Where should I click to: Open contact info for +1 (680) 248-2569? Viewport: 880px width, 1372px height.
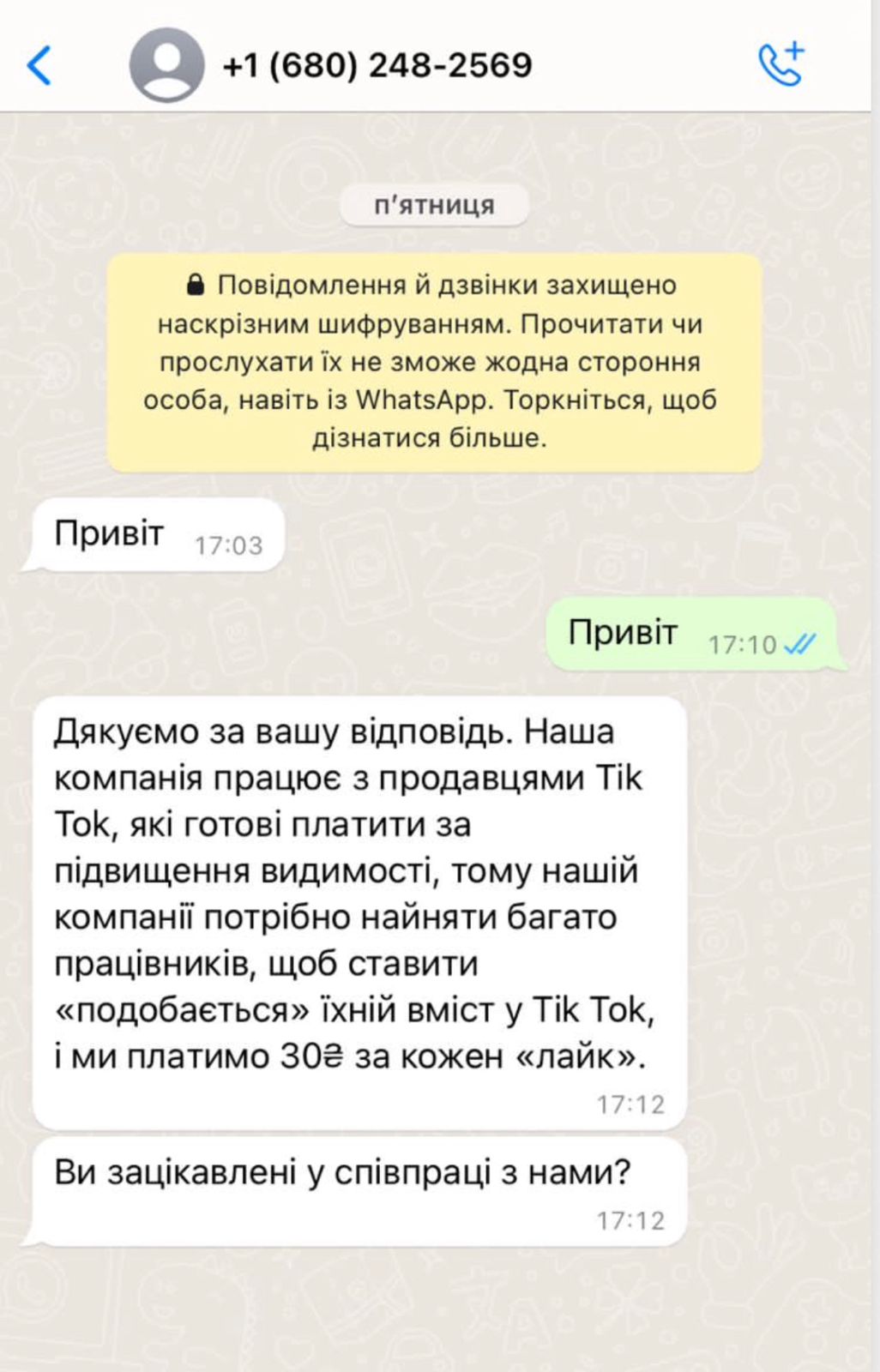377,65
